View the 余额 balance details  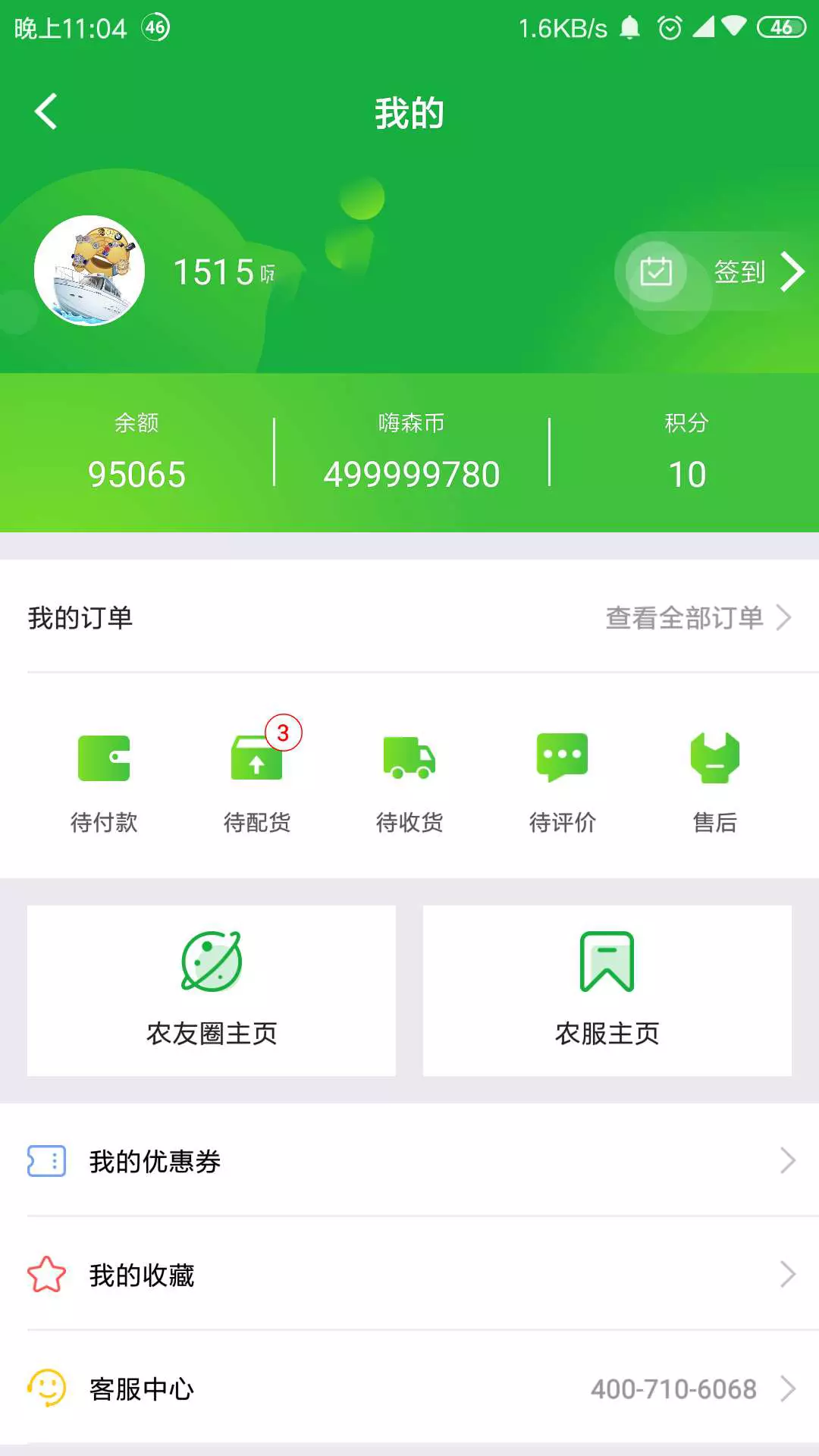[136, 453]
